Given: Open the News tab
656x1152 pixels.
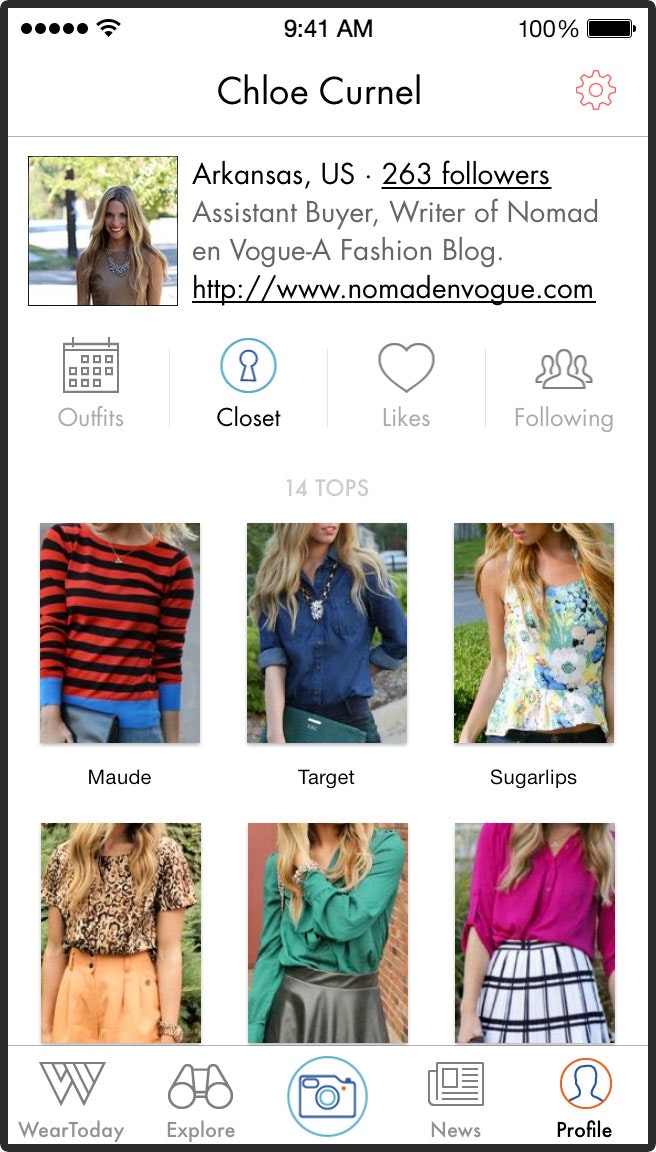Looking at the screenshot, I should 455,1100.
